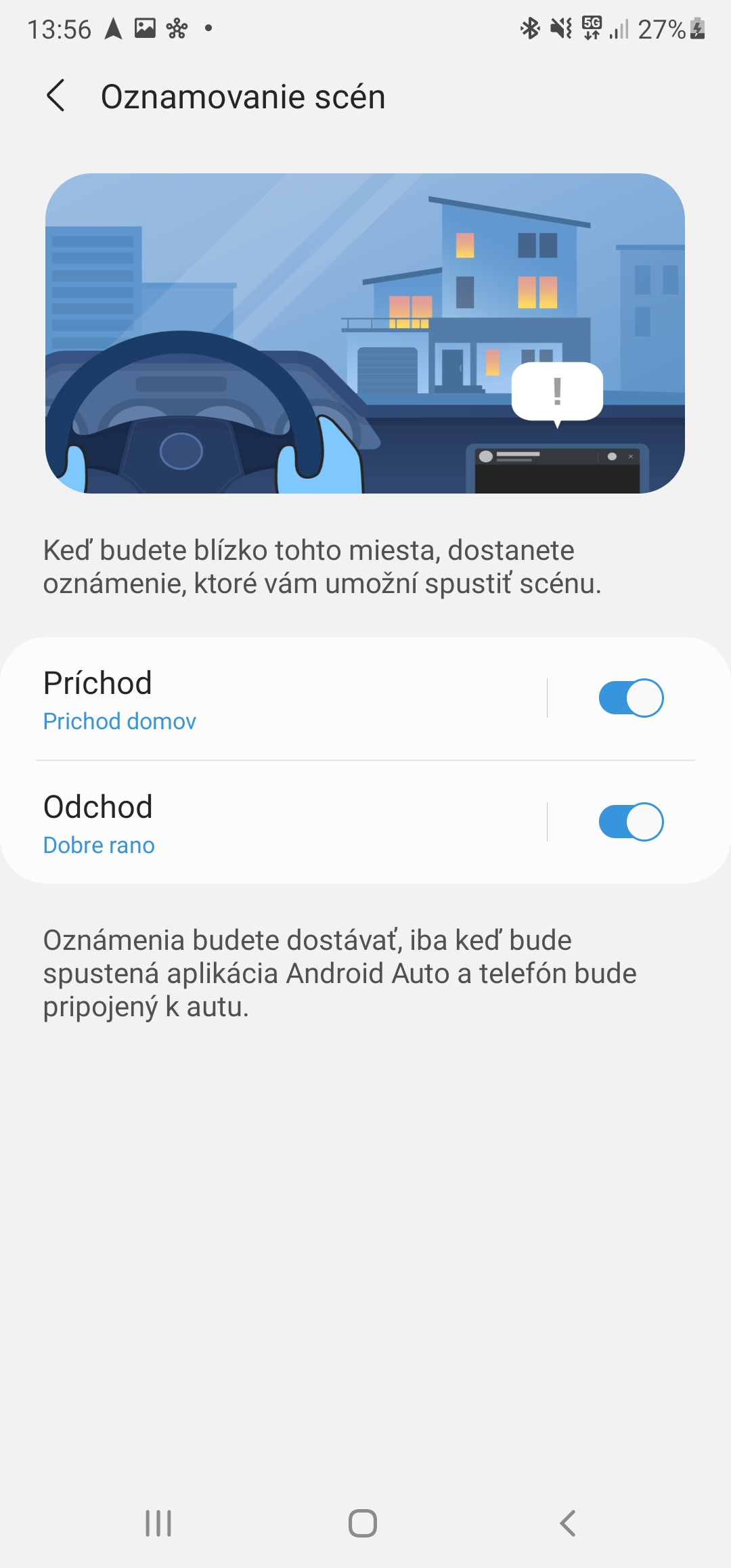Disable the Odchod switch
Screen dimensions: 731x1568
(631, 822)
